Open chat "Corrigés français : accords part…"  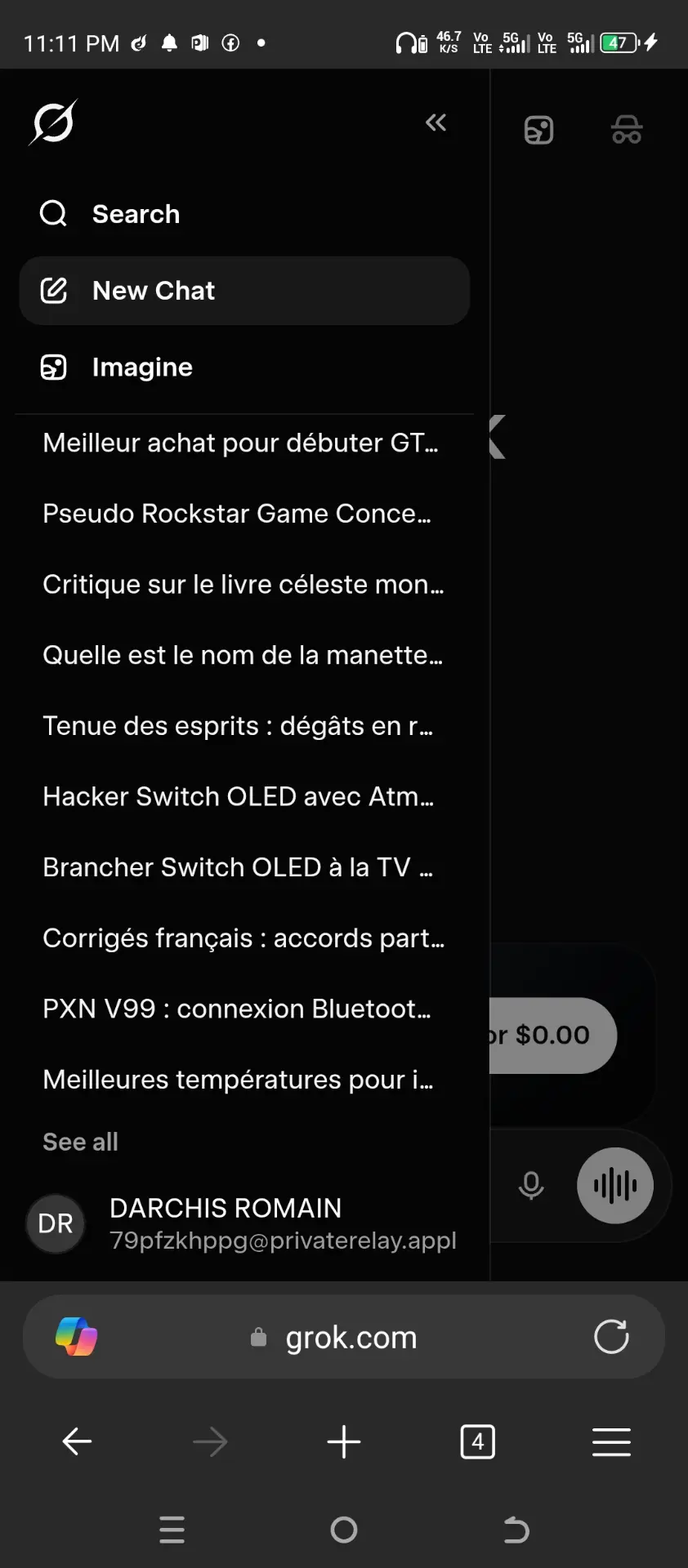(x=244, y=938)
